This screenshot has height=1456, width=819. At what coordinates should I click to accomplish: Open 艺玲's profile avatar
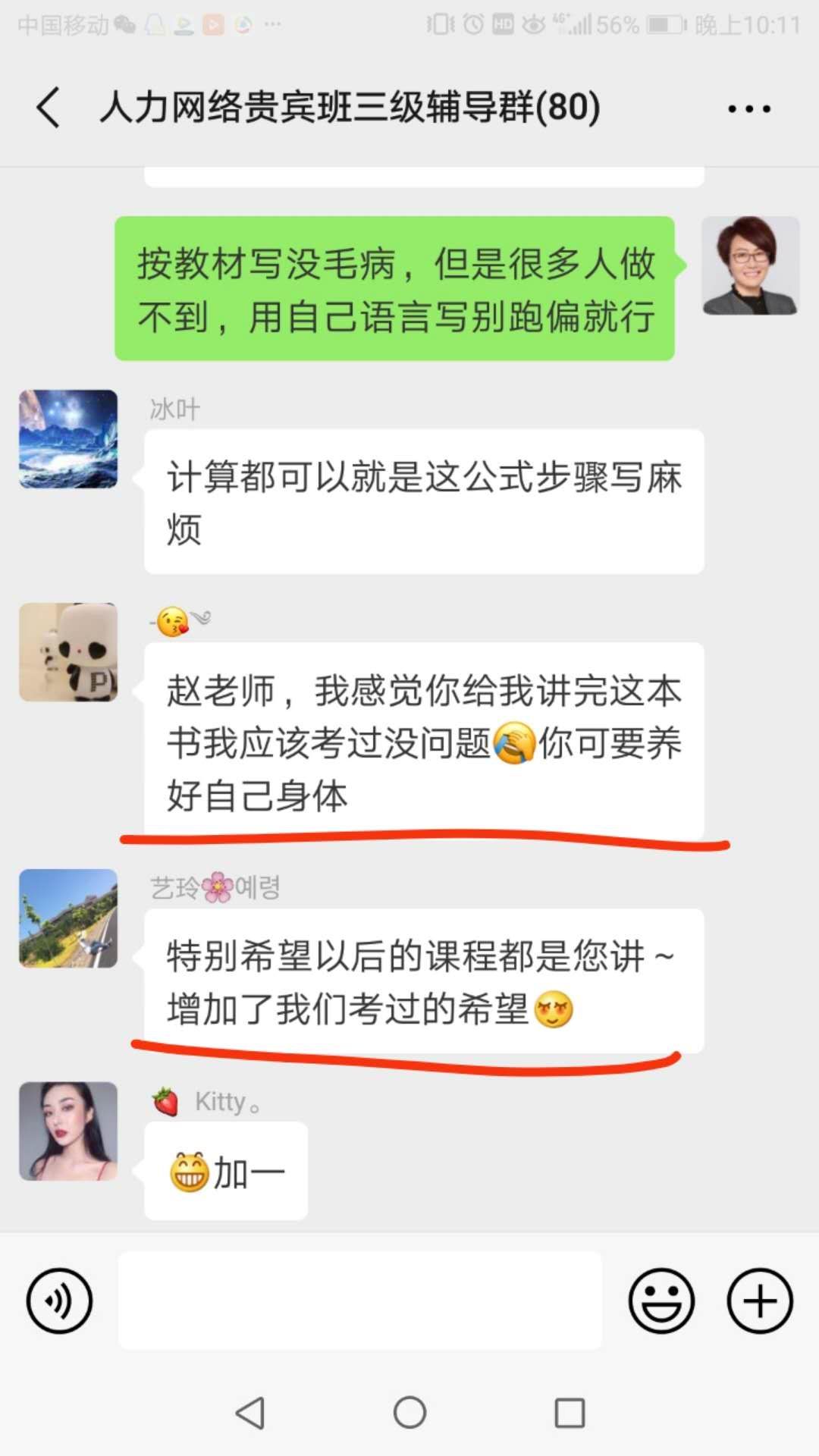point(68,918)
